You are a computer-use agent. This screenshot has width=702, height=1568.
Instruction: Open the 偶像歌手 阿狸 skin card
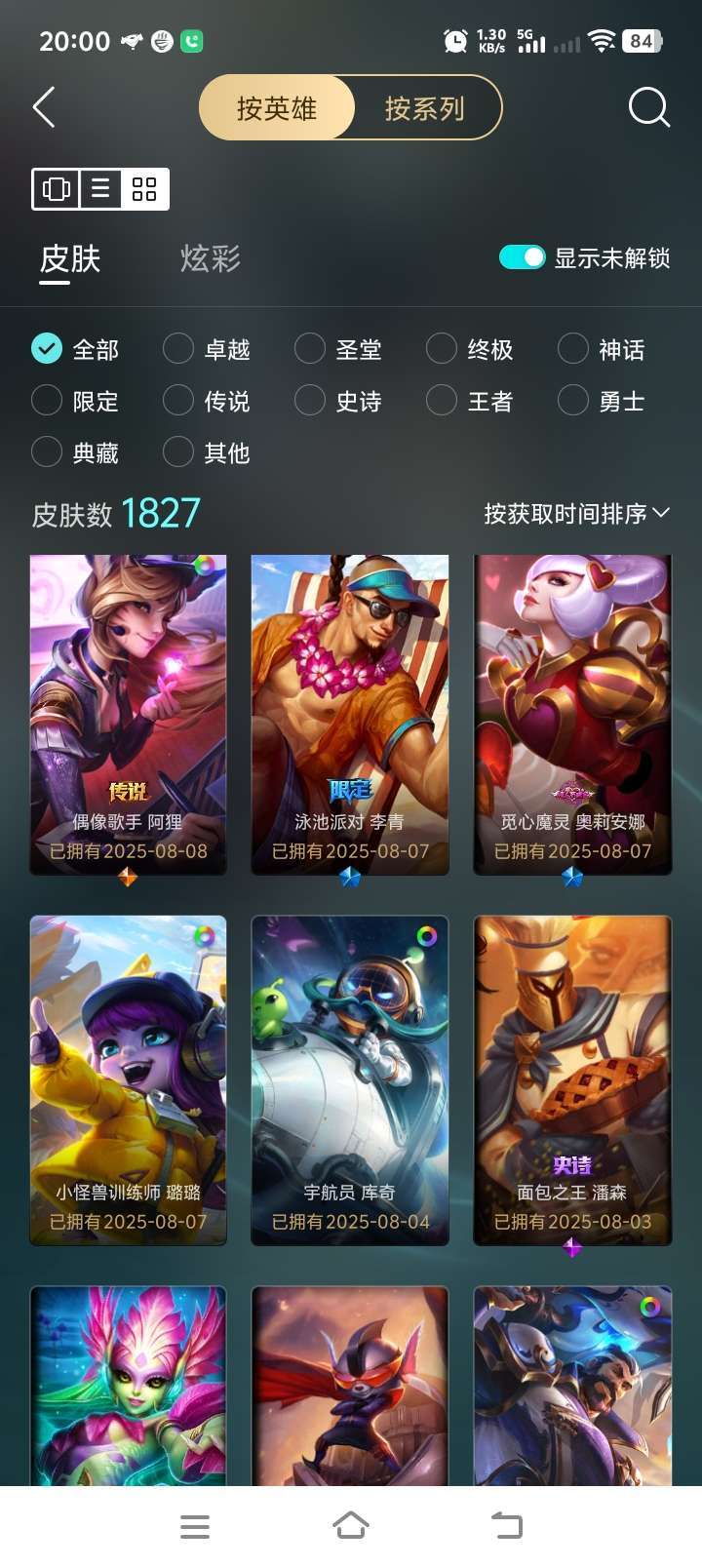coord(129,715)
